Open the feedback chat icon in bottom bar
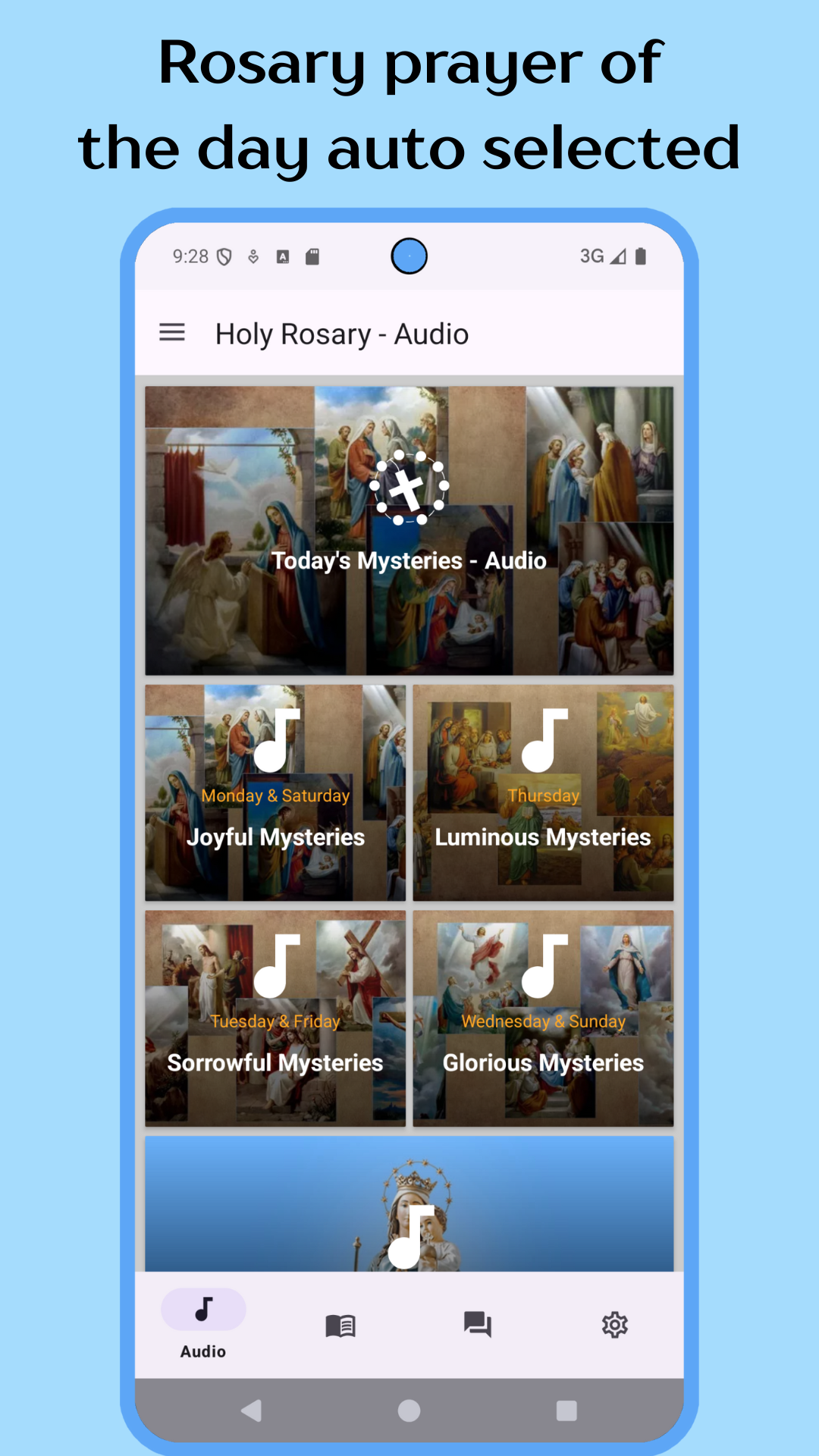Viewport: 819px width, 1456px height. (476, 1323)
